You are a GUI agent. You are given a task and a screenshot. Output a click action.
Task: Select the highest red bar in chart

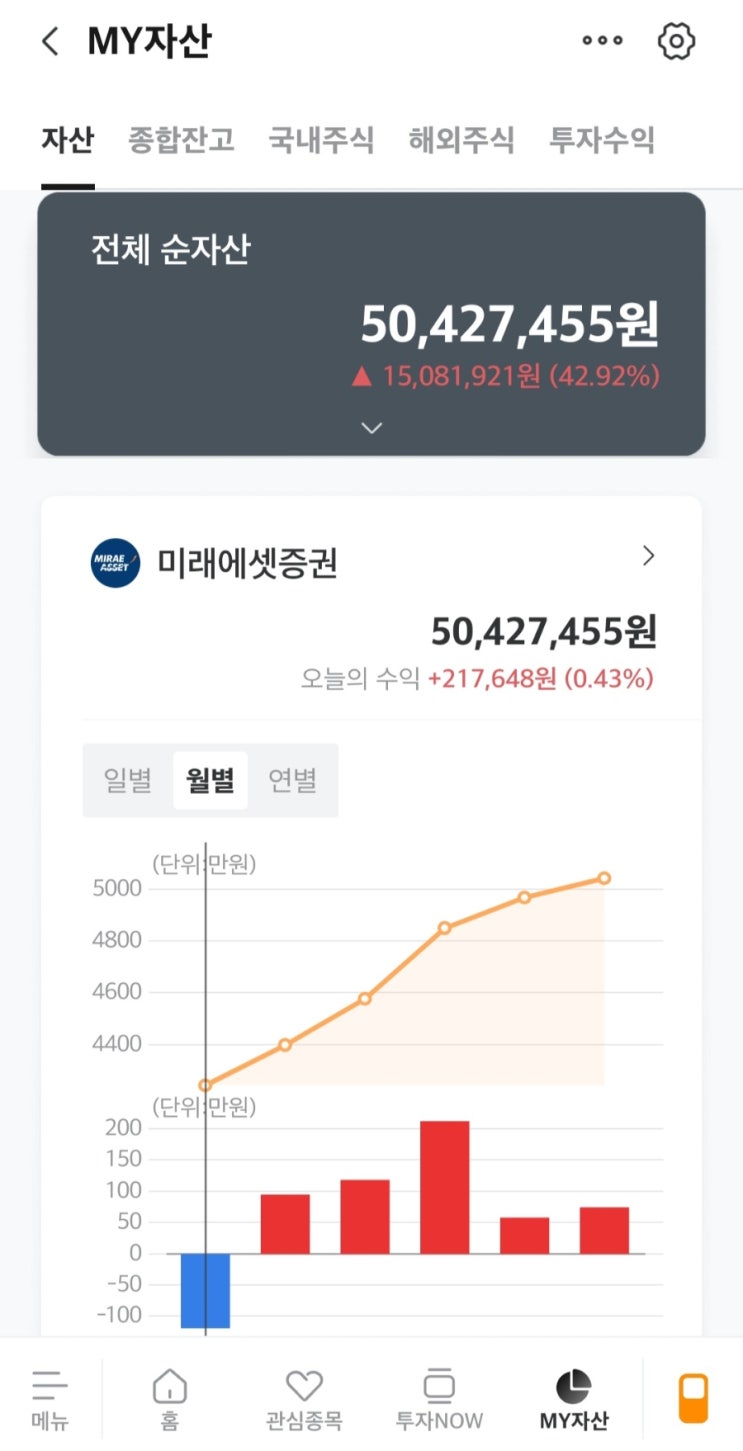coord(444,1185)
